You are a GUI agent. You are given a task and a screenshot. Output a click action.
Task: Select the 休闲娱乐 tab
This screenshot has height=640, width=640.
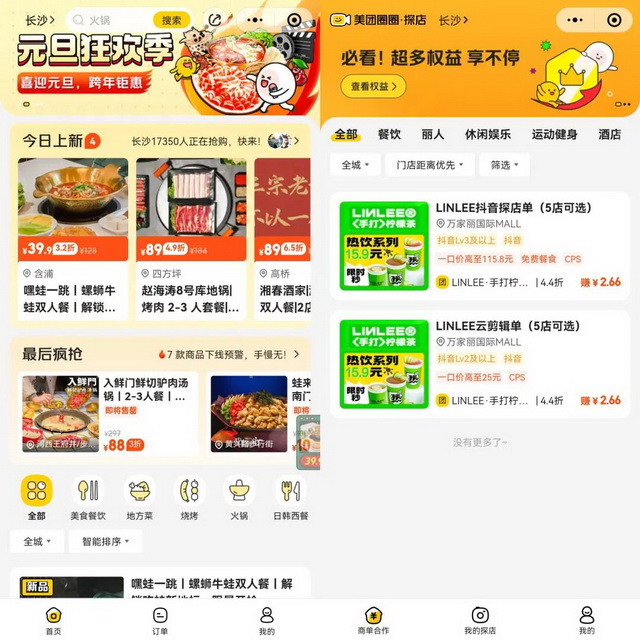pyautogui.click(x=487, y=134)
